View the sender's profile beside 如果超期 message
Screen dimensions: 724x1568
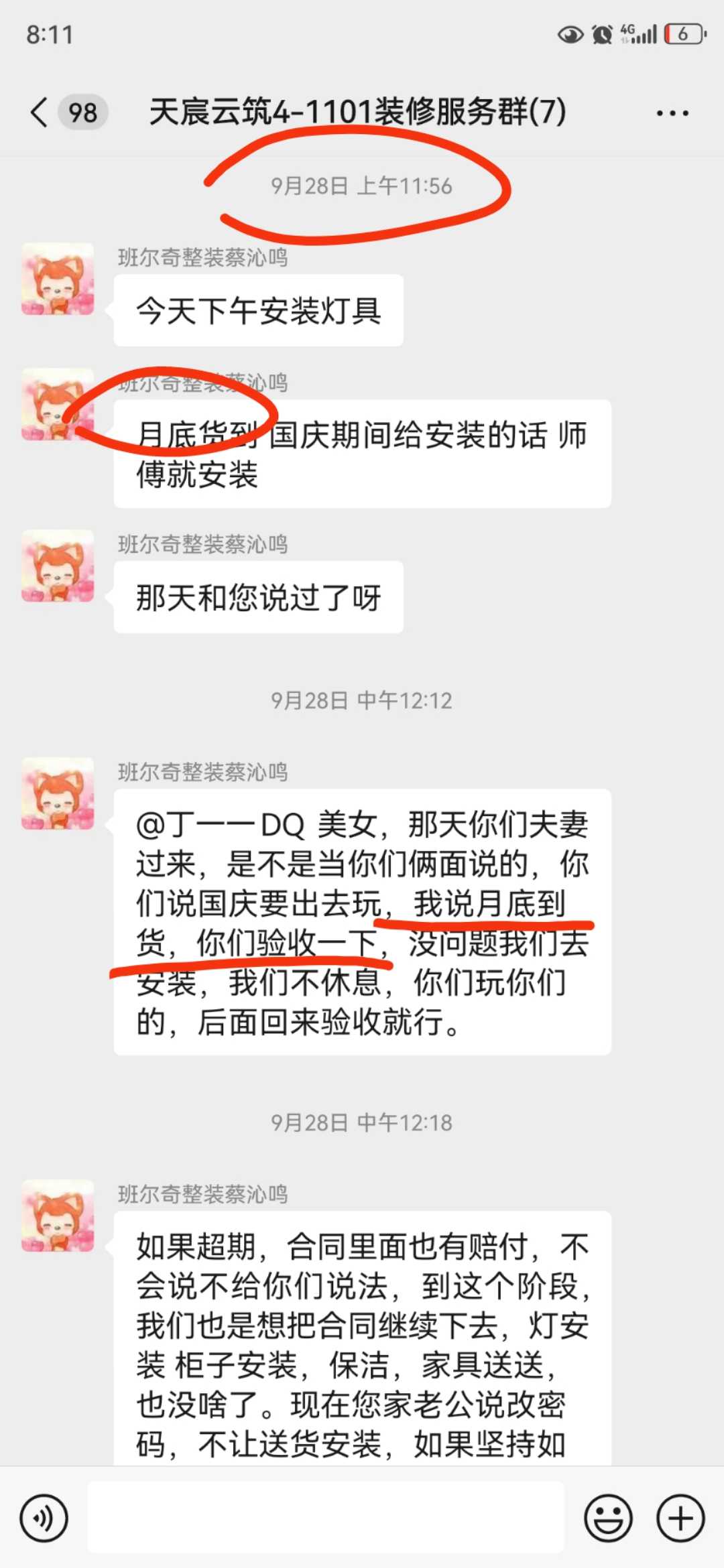click(x=58, y=1216)
